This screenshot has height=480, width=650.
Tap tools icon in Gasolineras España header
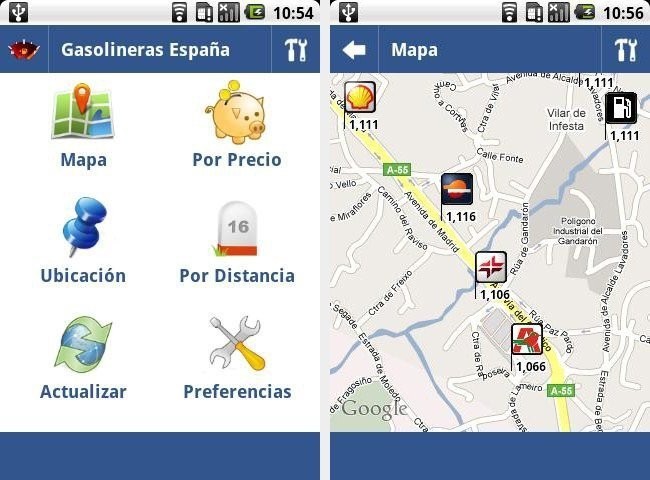pos(295,50)
